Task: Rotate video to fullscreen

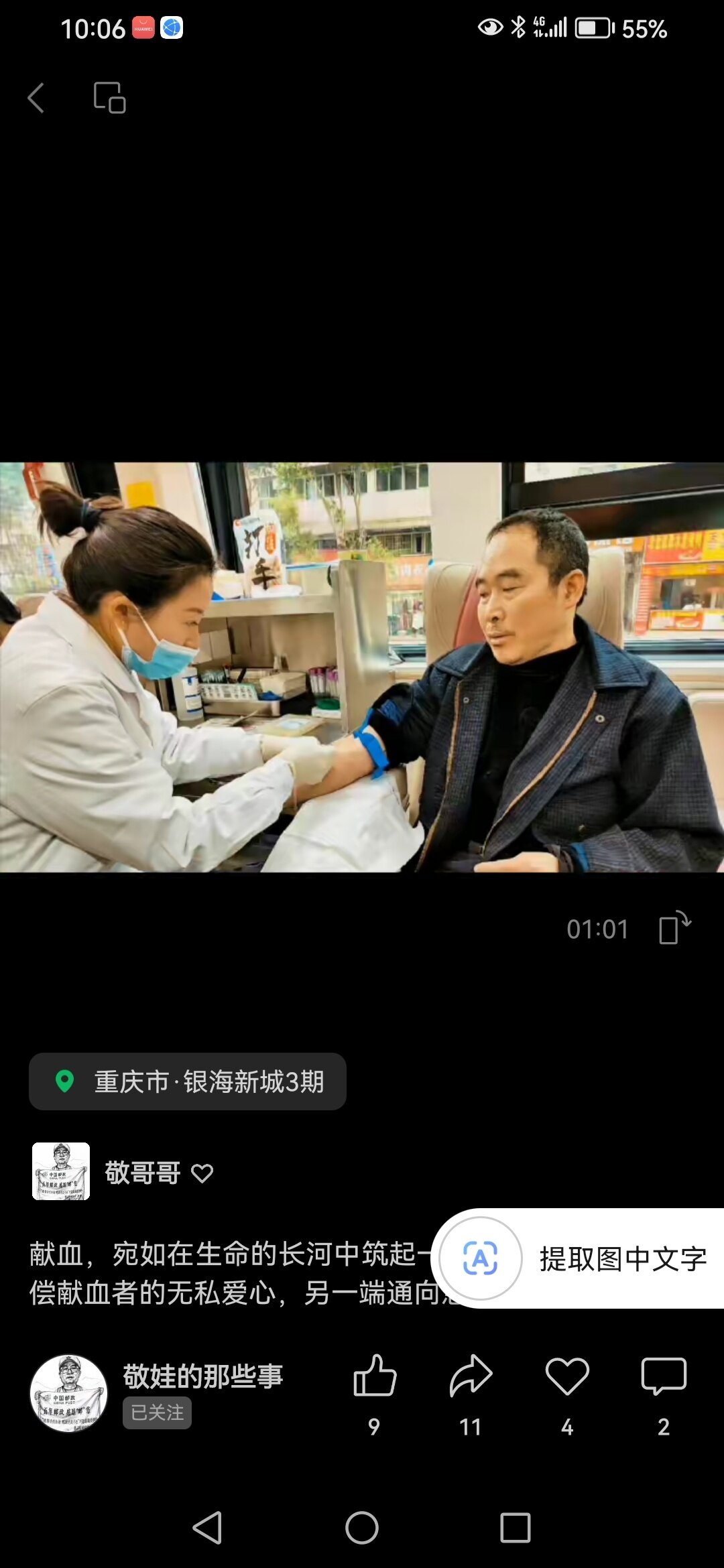Action: pyautogui.click(x=674, y=928)
